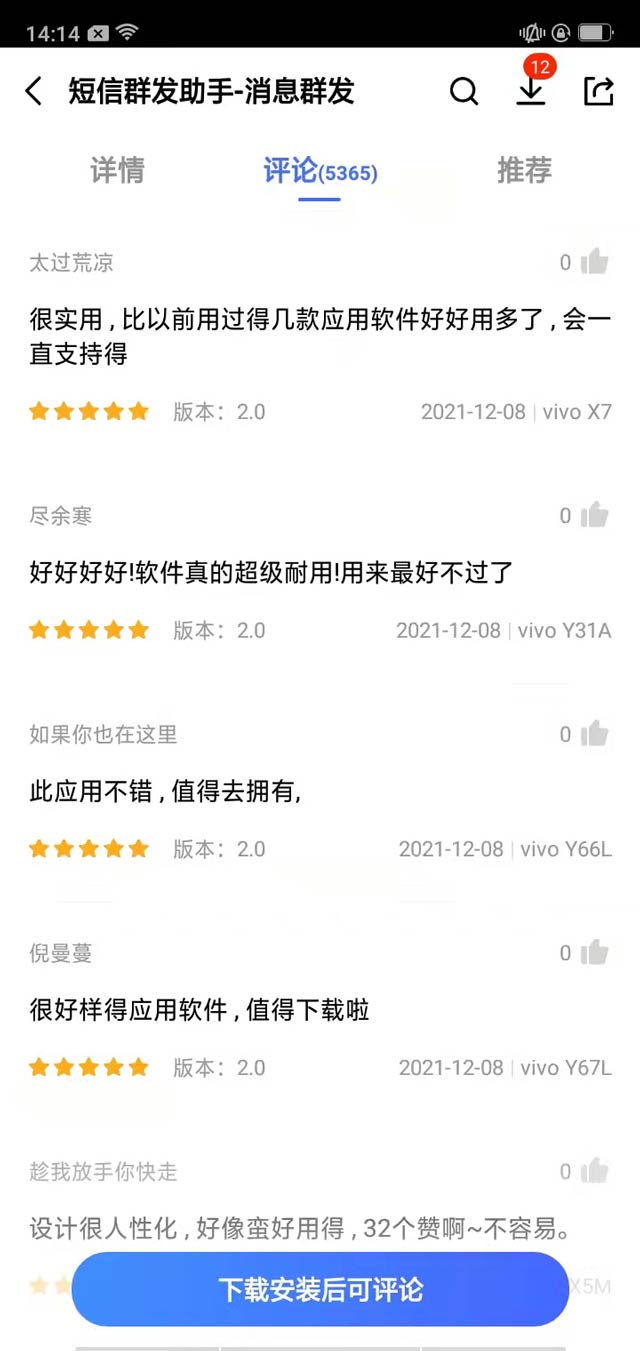Share this app page

click(x=598, y=92)
